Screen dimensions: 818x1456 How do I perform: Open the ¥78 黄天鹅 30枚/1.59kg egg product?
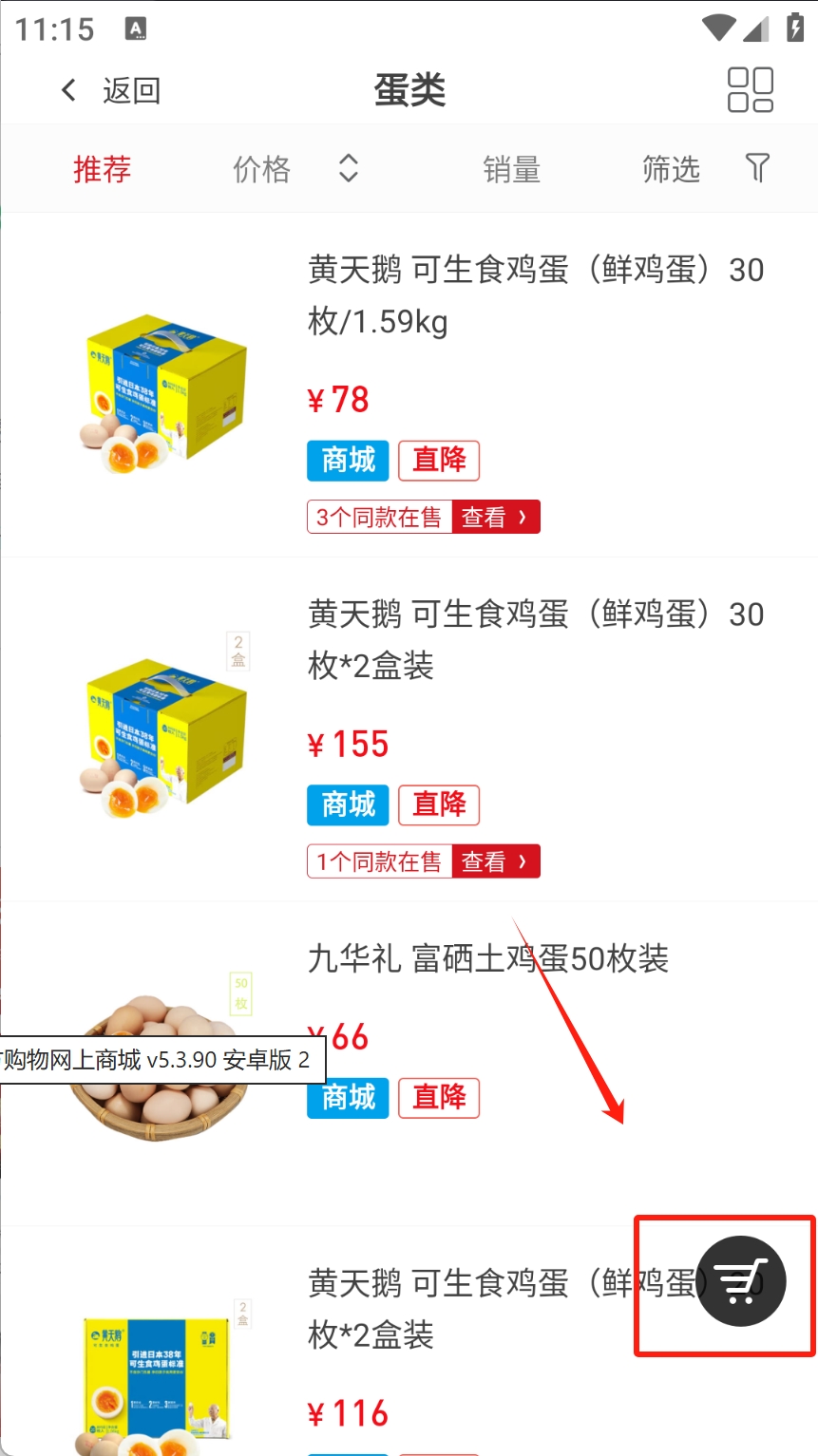click(409, 385)
